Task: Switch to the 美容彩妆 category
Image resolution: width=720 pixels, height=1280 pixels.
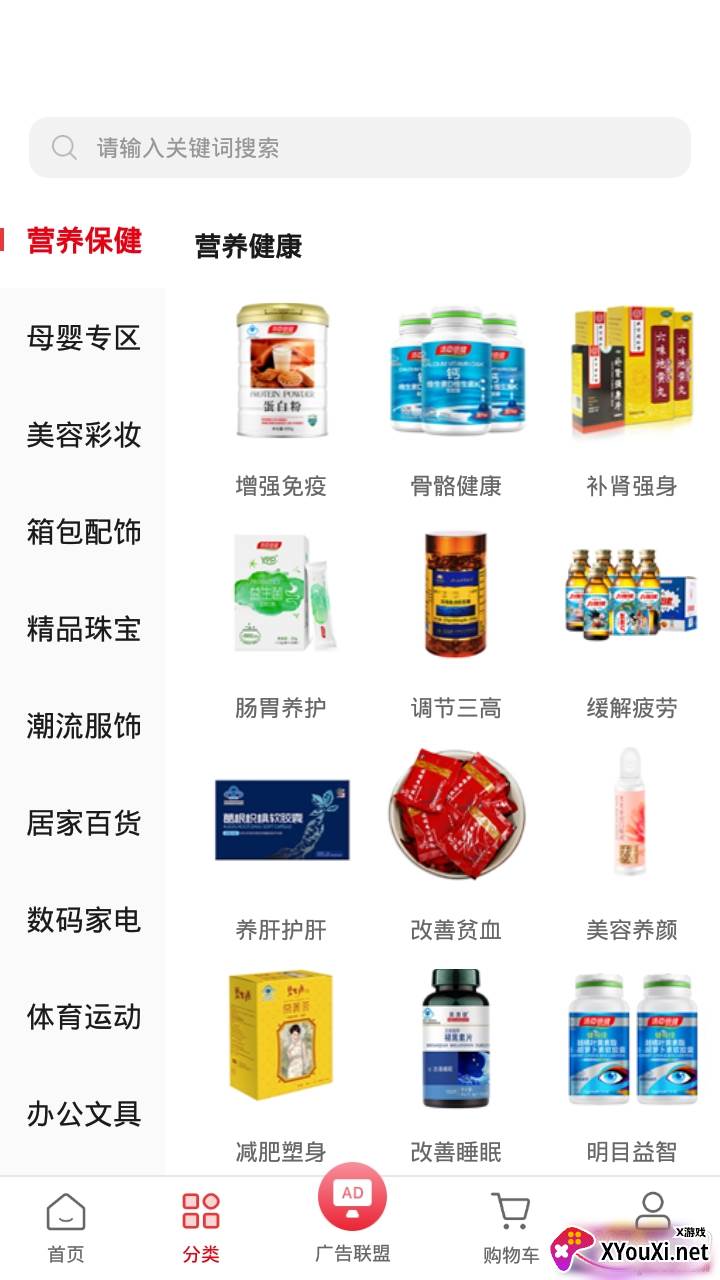Action: coord(83,435)
